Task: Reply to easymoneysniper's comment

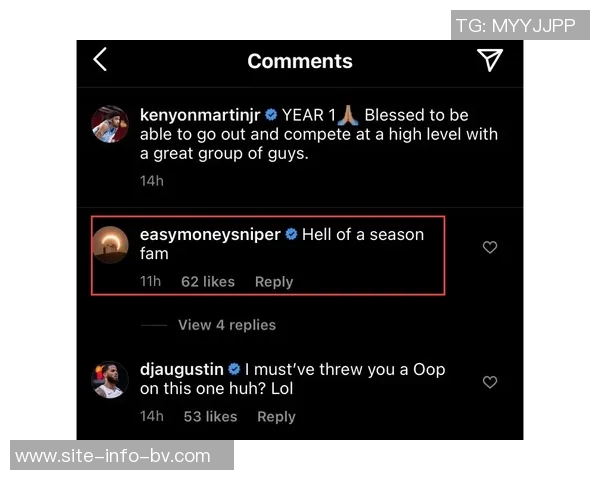Action: point(274,282)
